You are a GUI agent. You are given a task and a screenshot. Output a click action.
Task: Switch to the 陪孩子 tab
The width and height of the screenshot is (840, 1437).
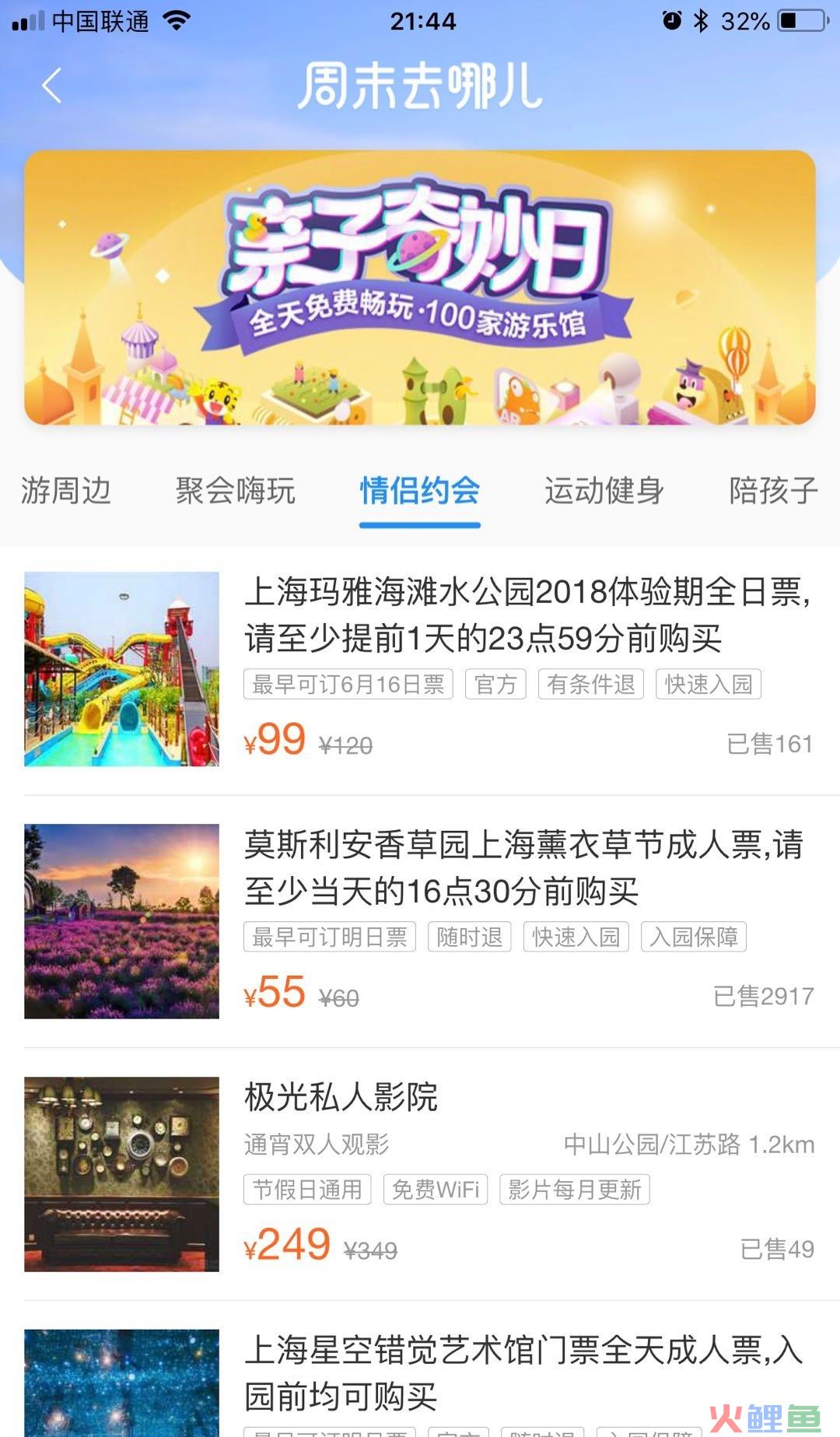pyautogui.click(x=773, y=491)
